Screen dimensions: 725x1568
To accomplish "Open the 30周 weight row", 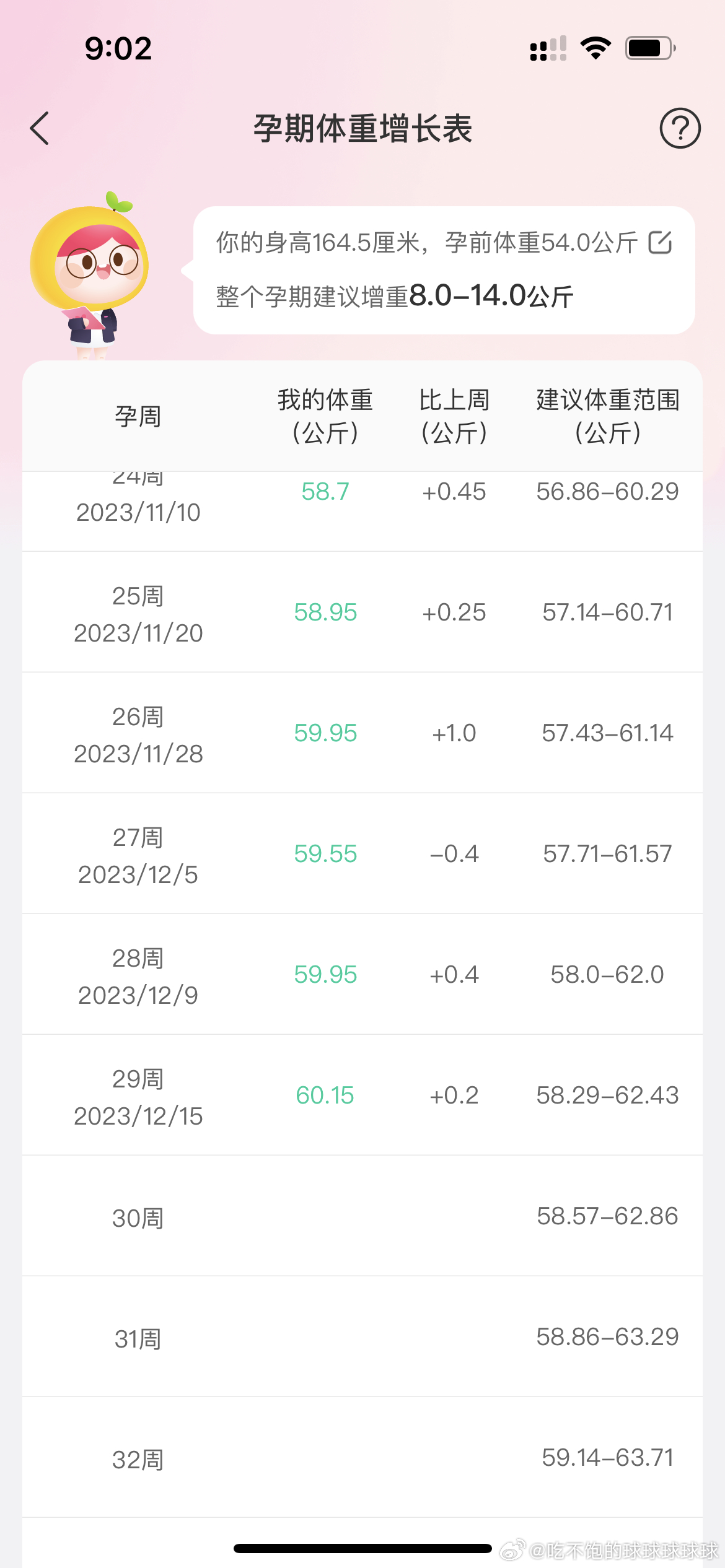I will point(362,1215).
